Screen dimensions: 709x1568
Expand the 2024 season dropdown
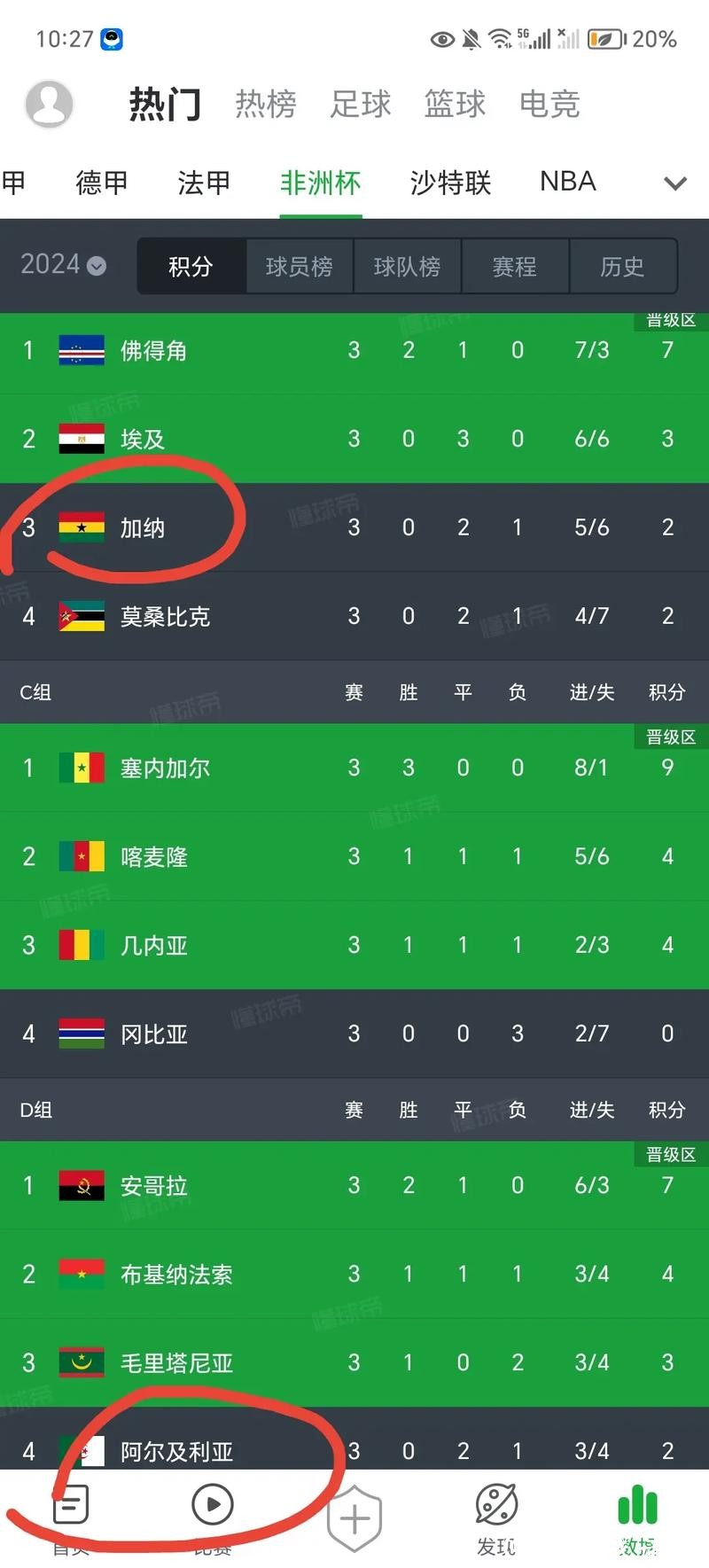[57, 263]
